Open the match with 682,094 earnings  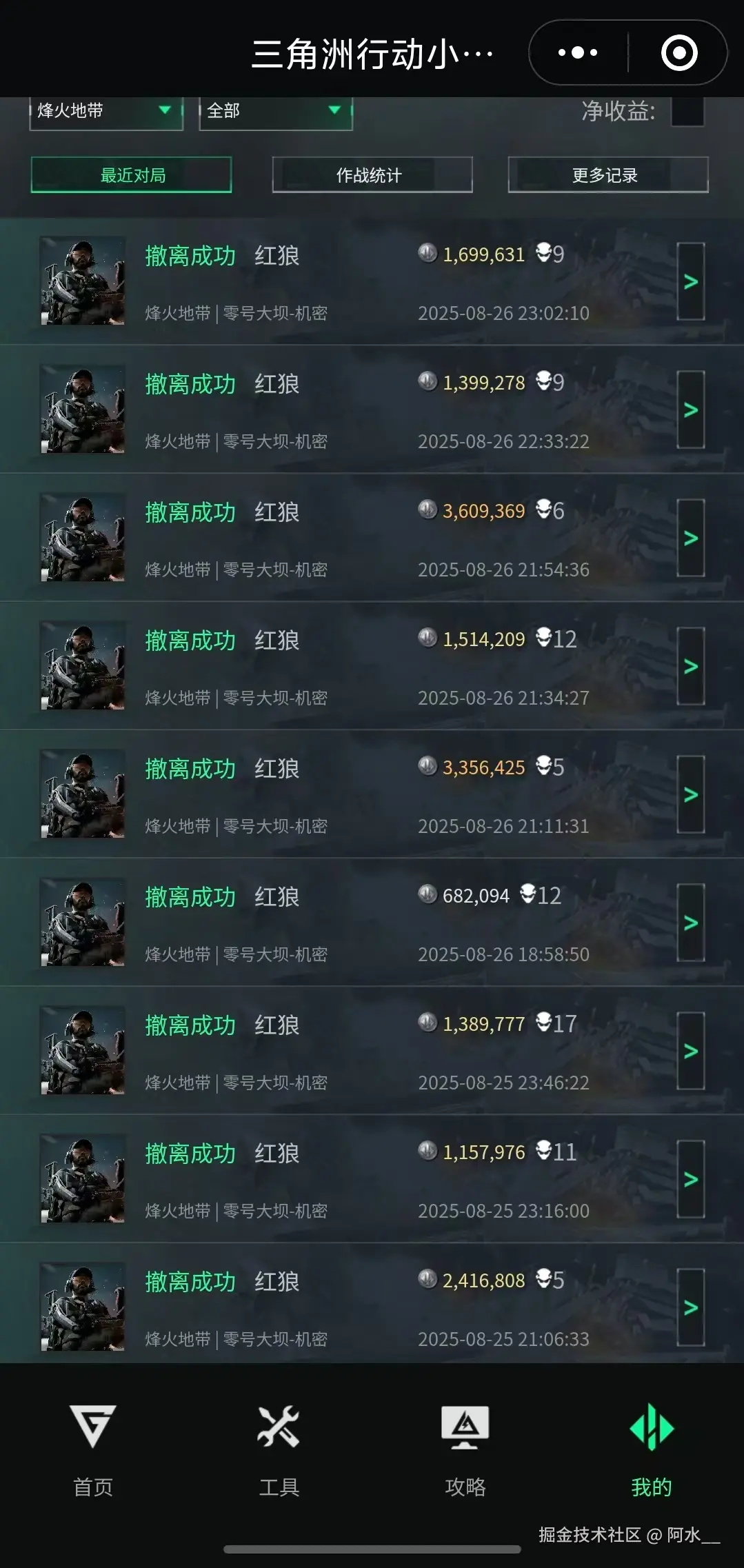690,923
